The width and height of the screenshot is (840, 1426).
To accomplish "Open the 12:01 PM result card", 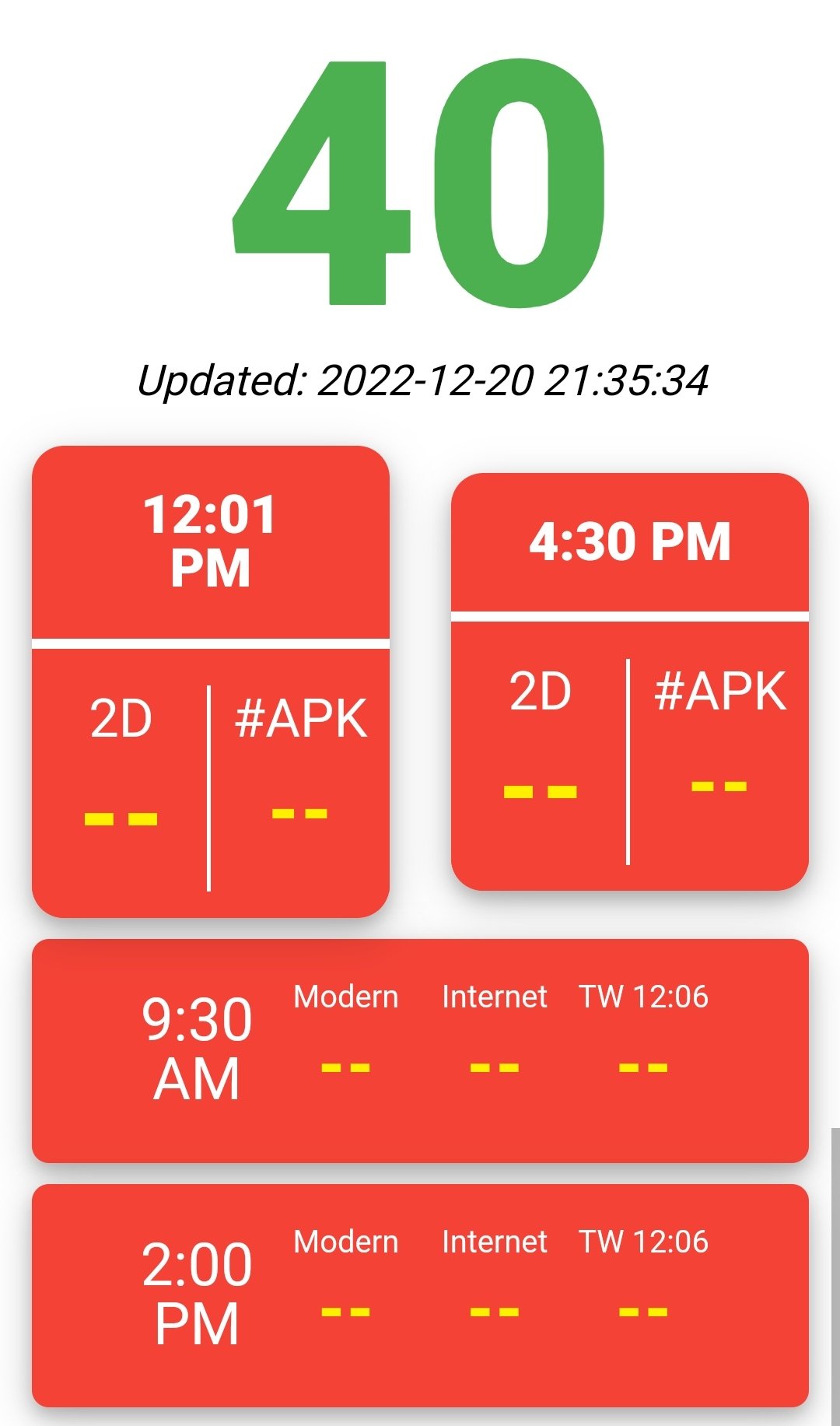I will (210, 681).
